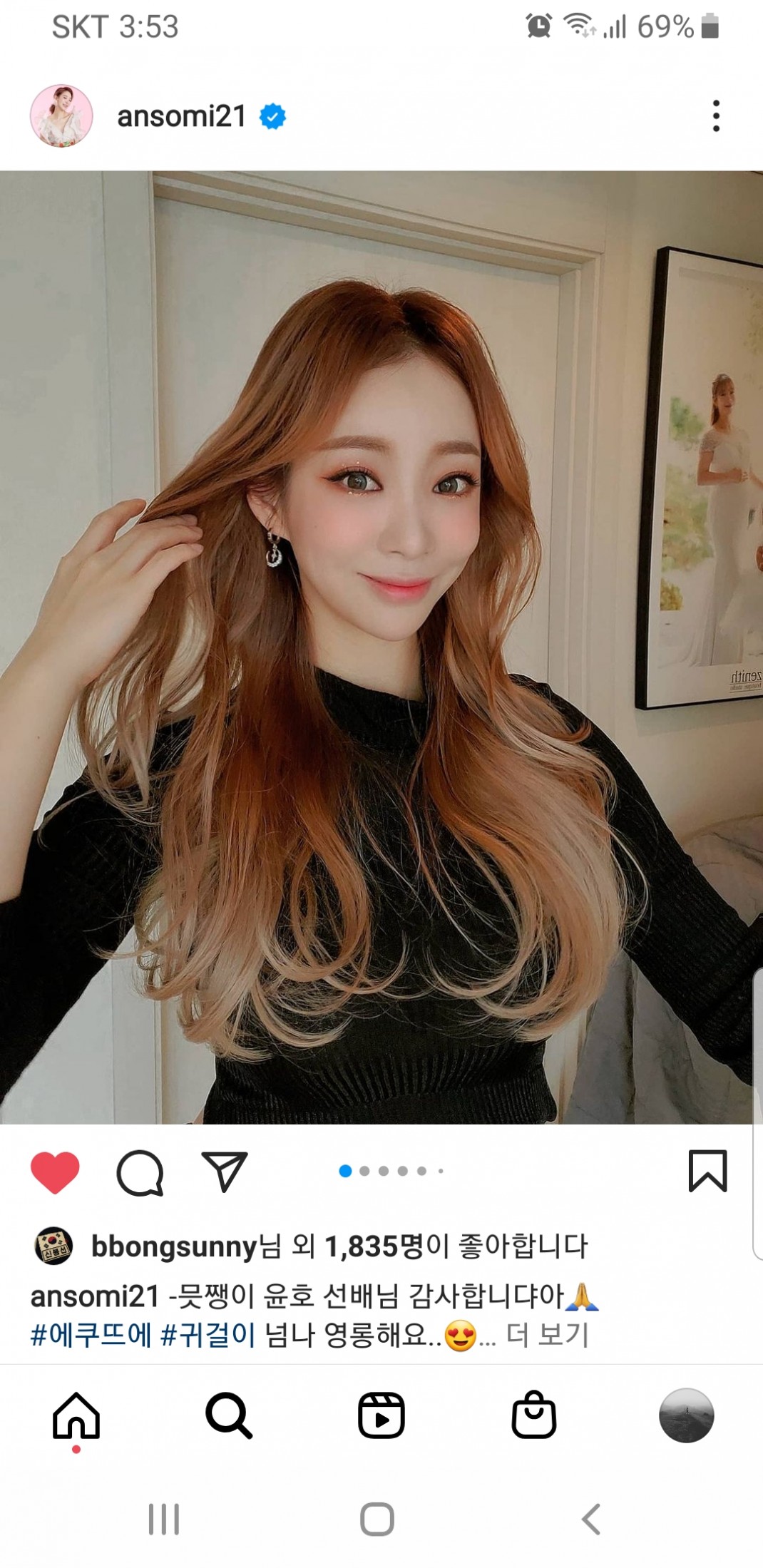Open the post's three-dot overflow menu
The image size is (763, 1568).
(716, 116)
